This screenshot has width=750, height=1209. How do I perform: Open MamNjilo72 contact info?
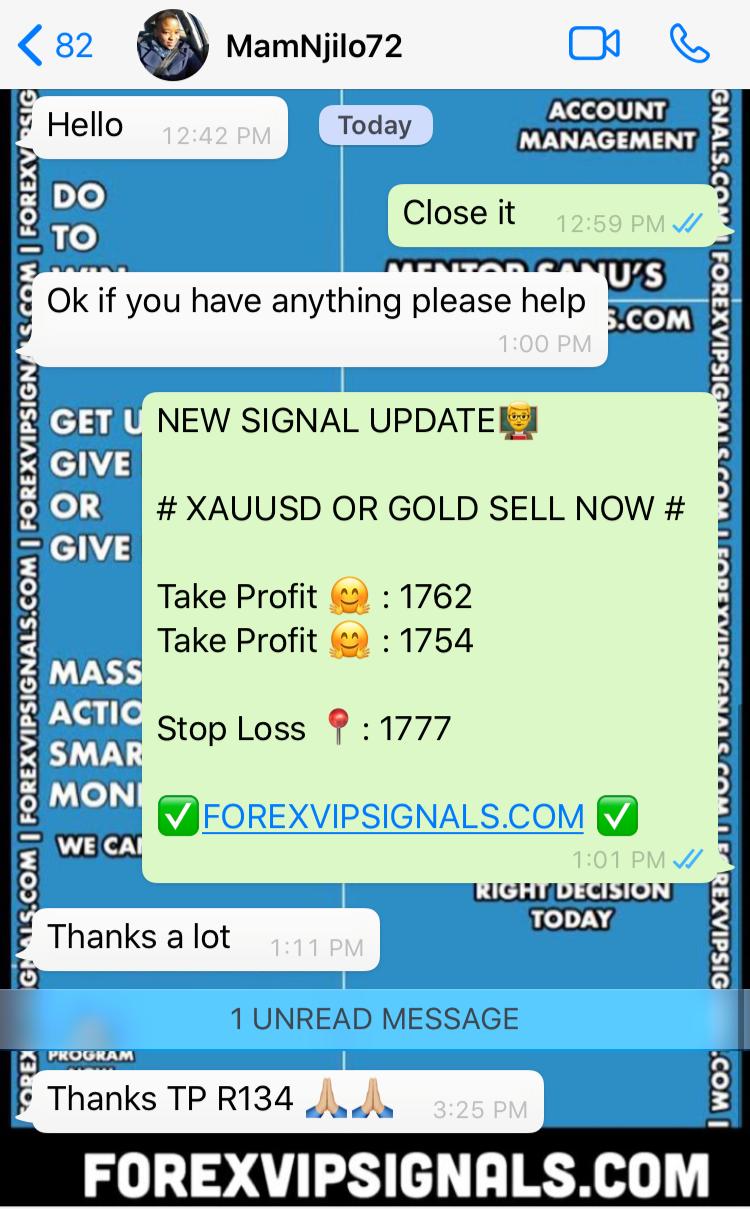(x=313, y=46)
